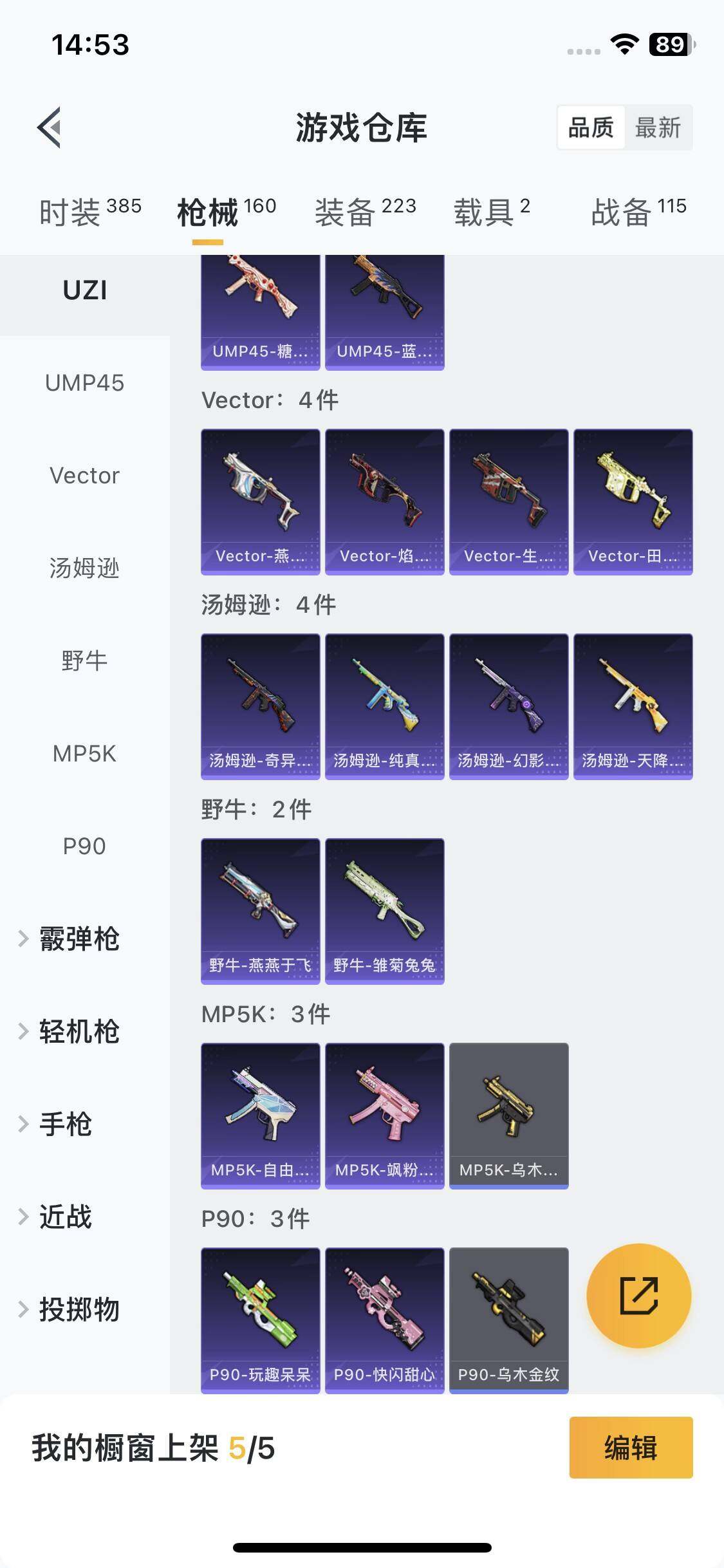Sort by 品质

pos(591,127)
